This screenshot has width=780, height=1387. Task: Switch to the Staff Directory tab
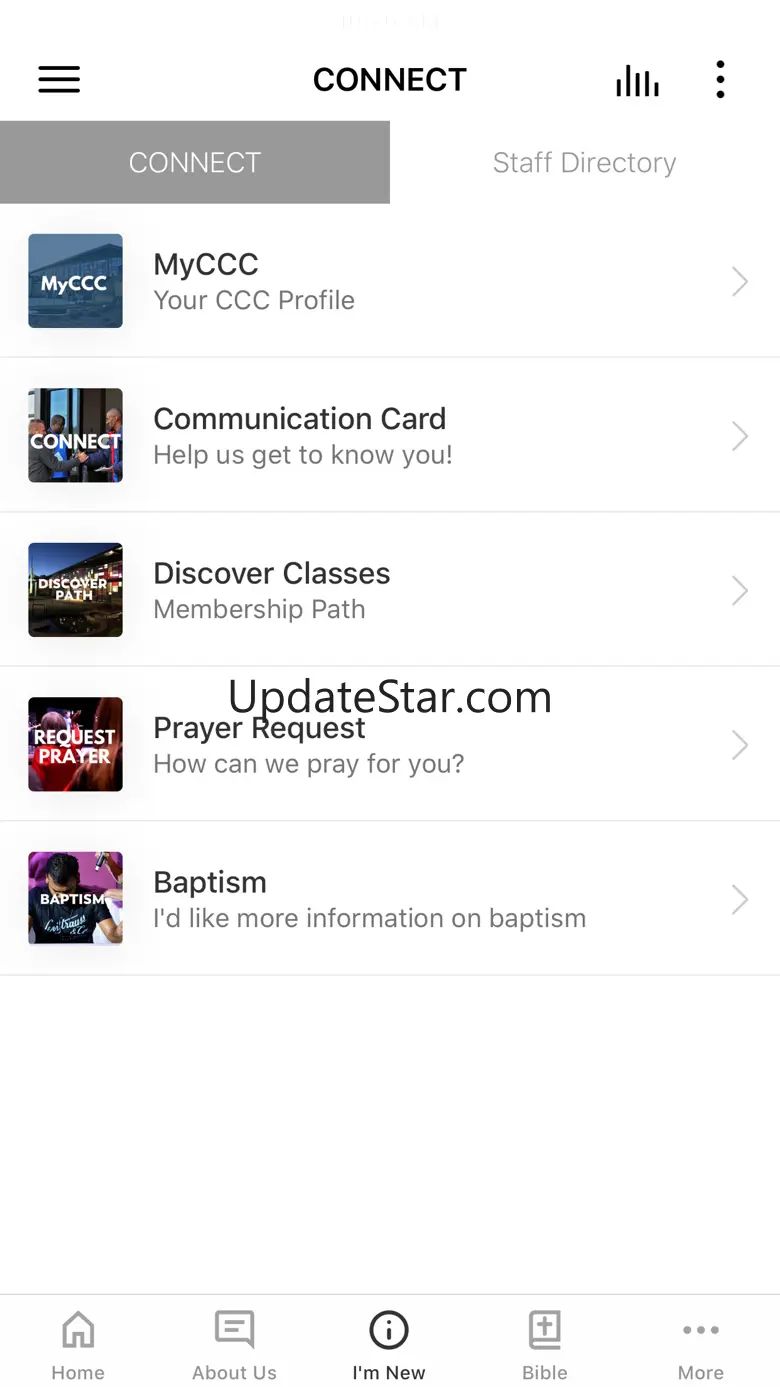pyautogui.click(x=584, y=163)
